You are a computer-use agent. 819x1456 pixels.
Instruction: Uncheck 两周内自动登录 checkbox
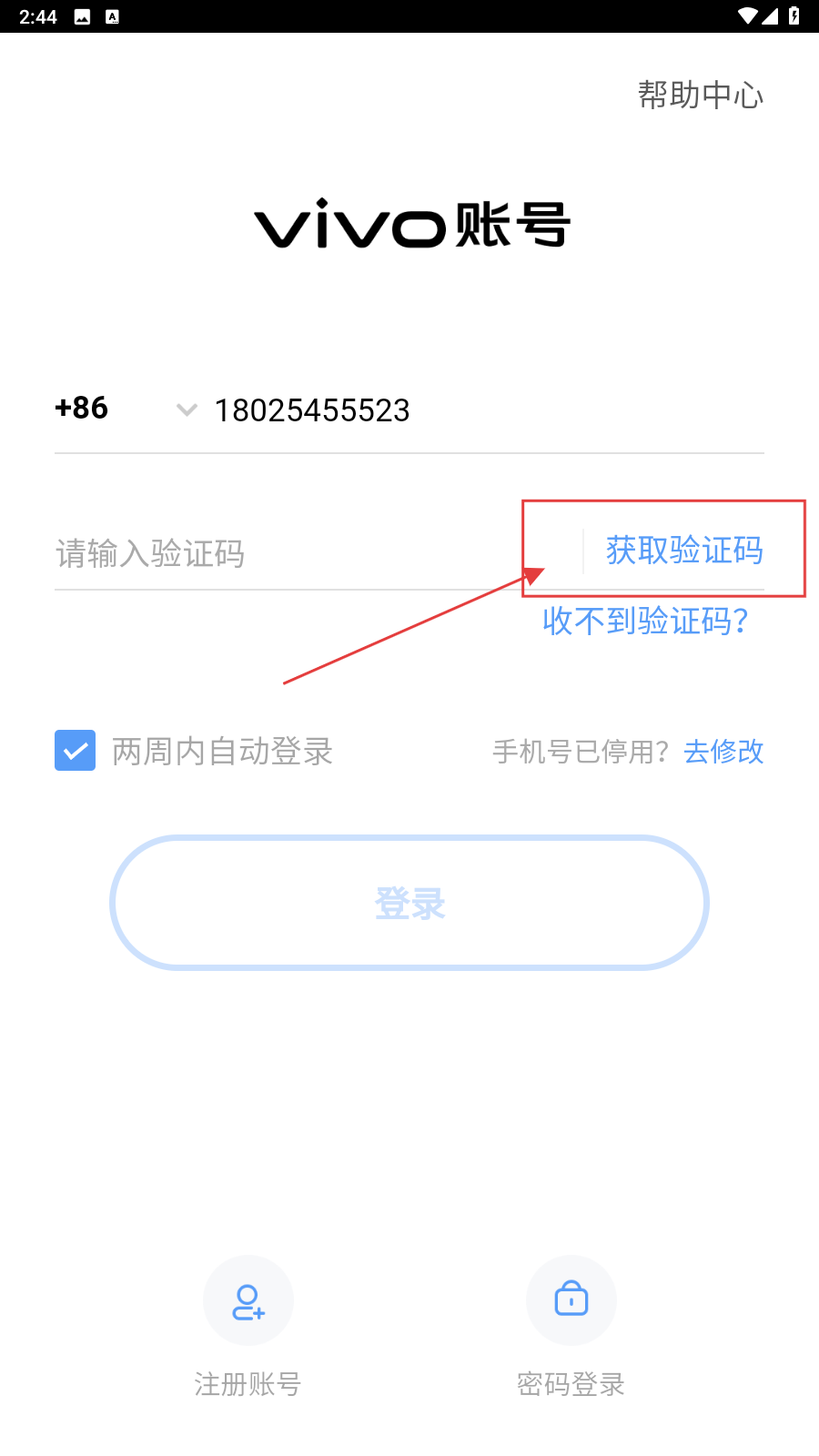(75, 751)
